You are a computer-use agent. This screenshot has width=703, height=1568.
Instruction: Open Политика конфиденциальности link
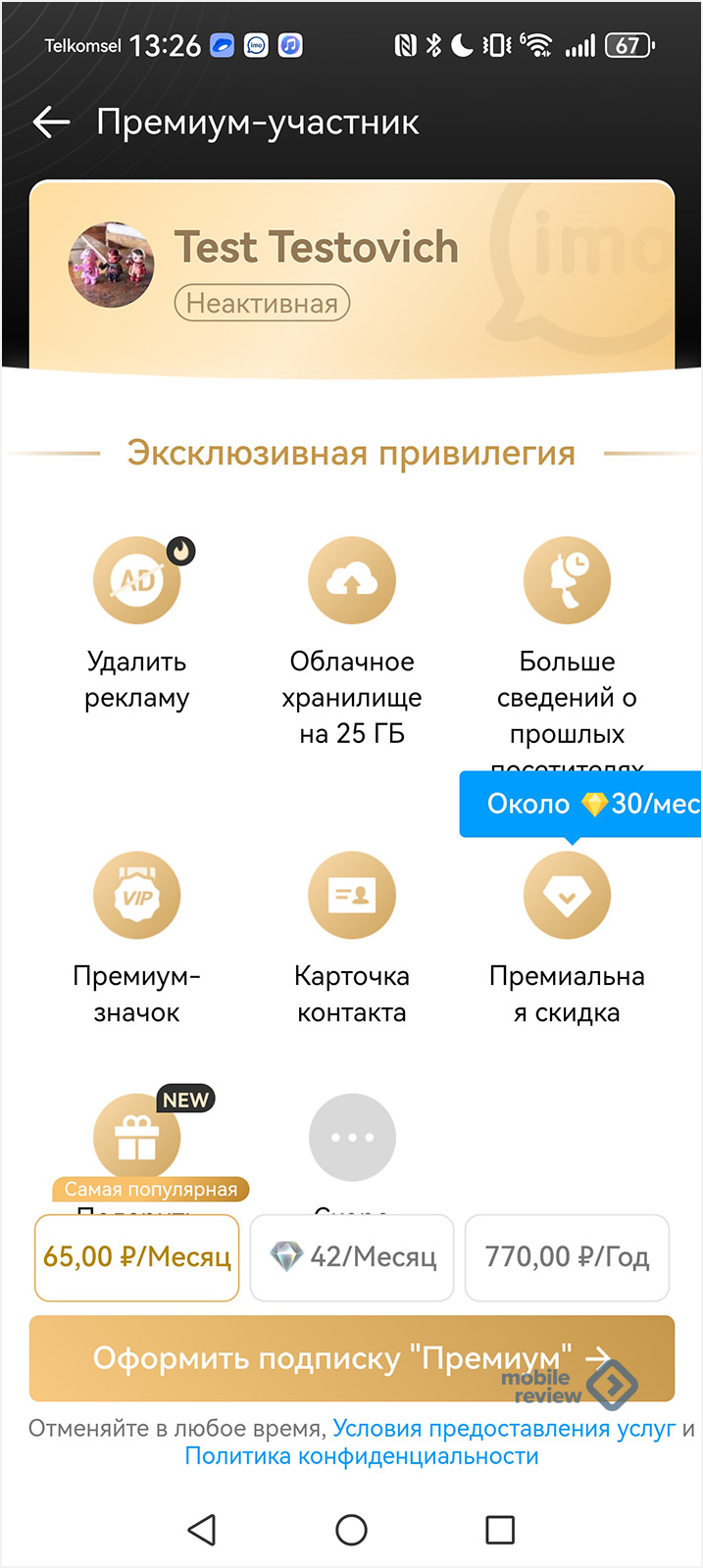point(362,1456)
